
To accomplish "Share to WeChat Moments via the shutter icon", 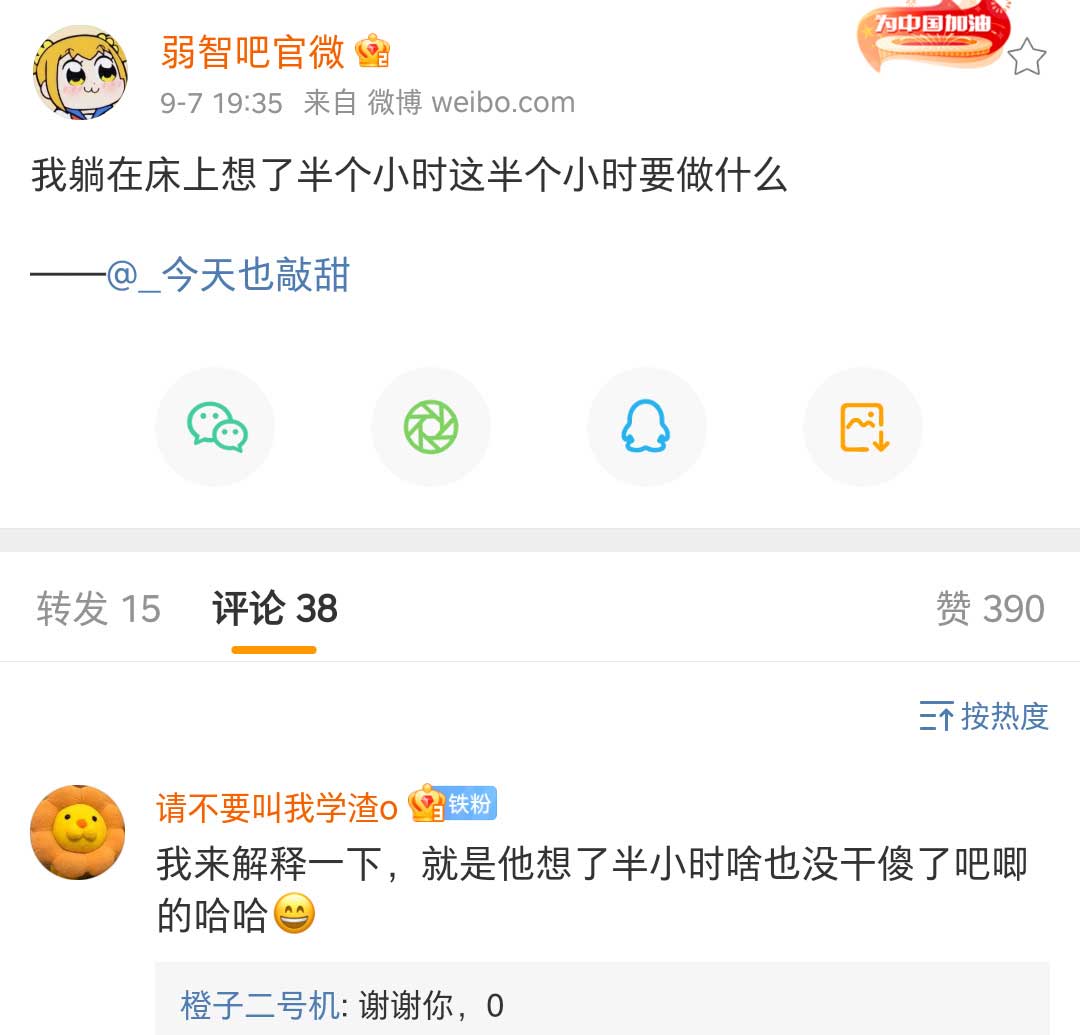I will (431, 427).
